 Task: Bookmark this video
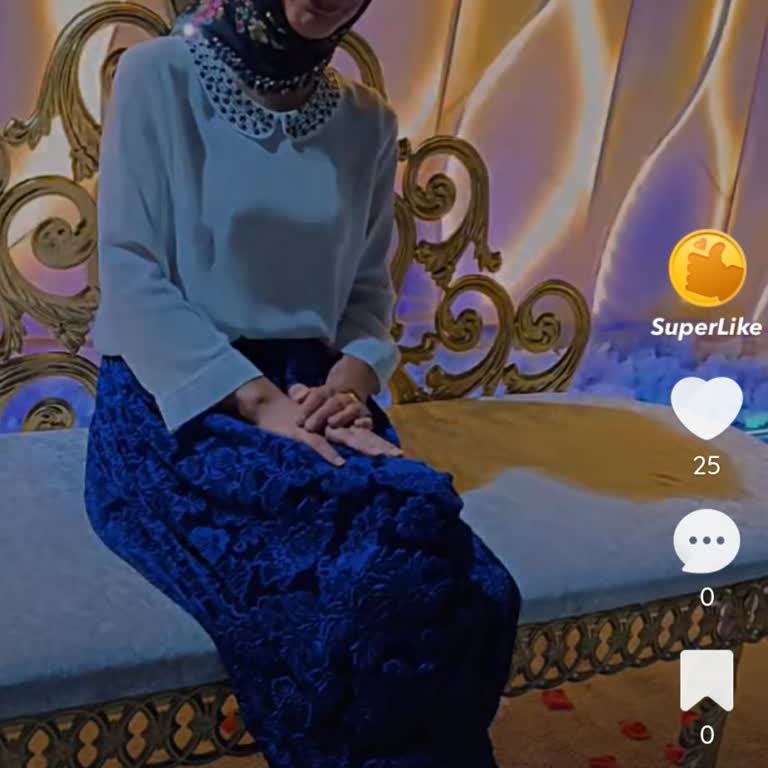click(707, 680)
